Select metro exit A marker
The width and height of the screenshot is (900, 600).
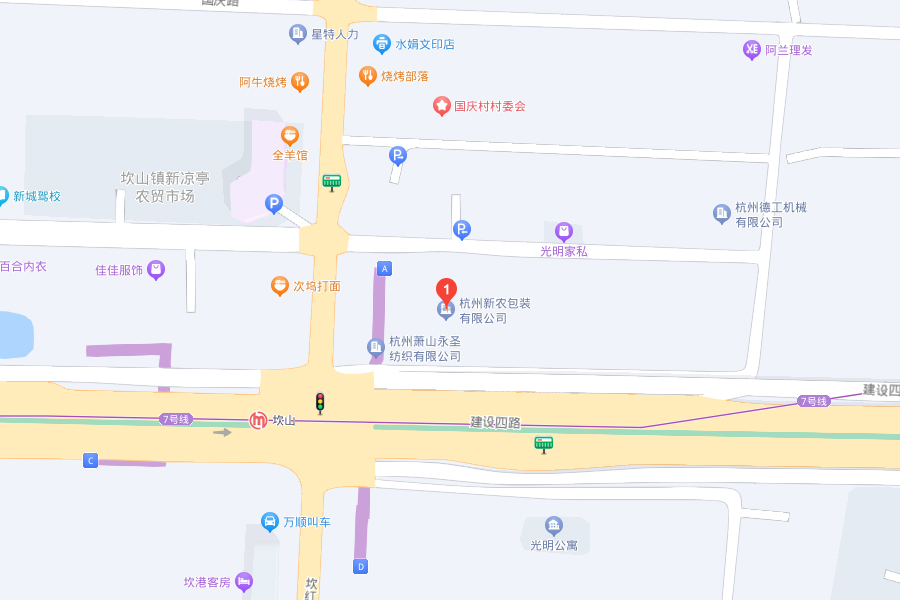(x=384, y=268)
